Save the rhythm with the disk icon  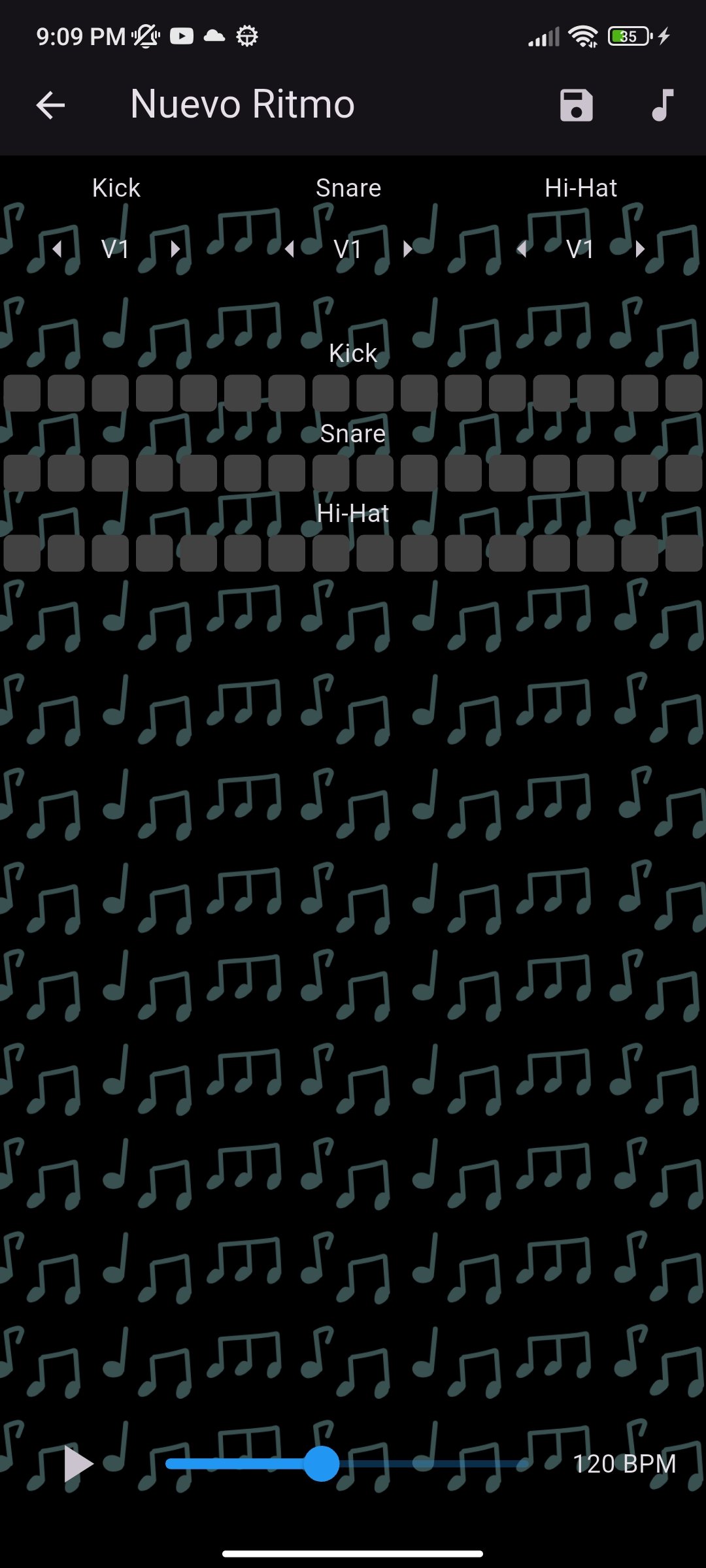point(576,105)
